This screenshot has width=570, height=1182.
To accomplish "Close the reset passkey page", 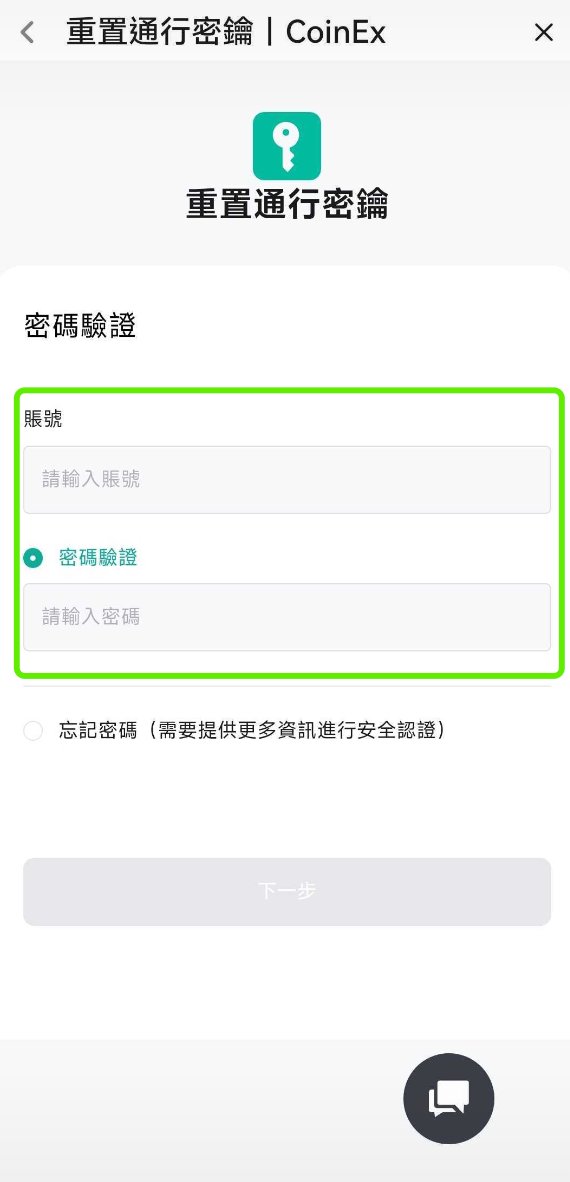I will pos(544,32).
